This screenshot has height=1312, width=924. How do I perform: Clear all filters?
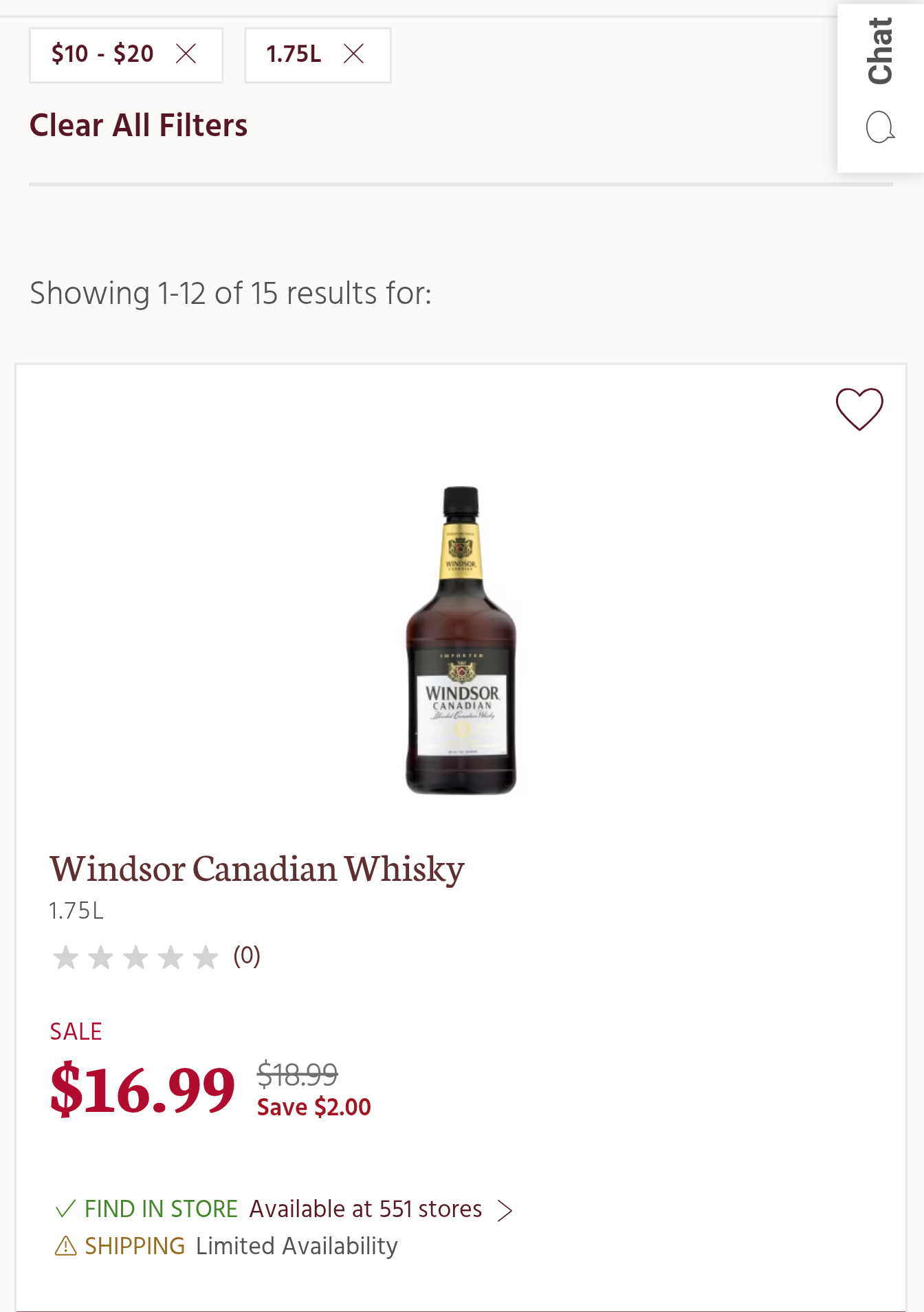[x=138, y=125]
